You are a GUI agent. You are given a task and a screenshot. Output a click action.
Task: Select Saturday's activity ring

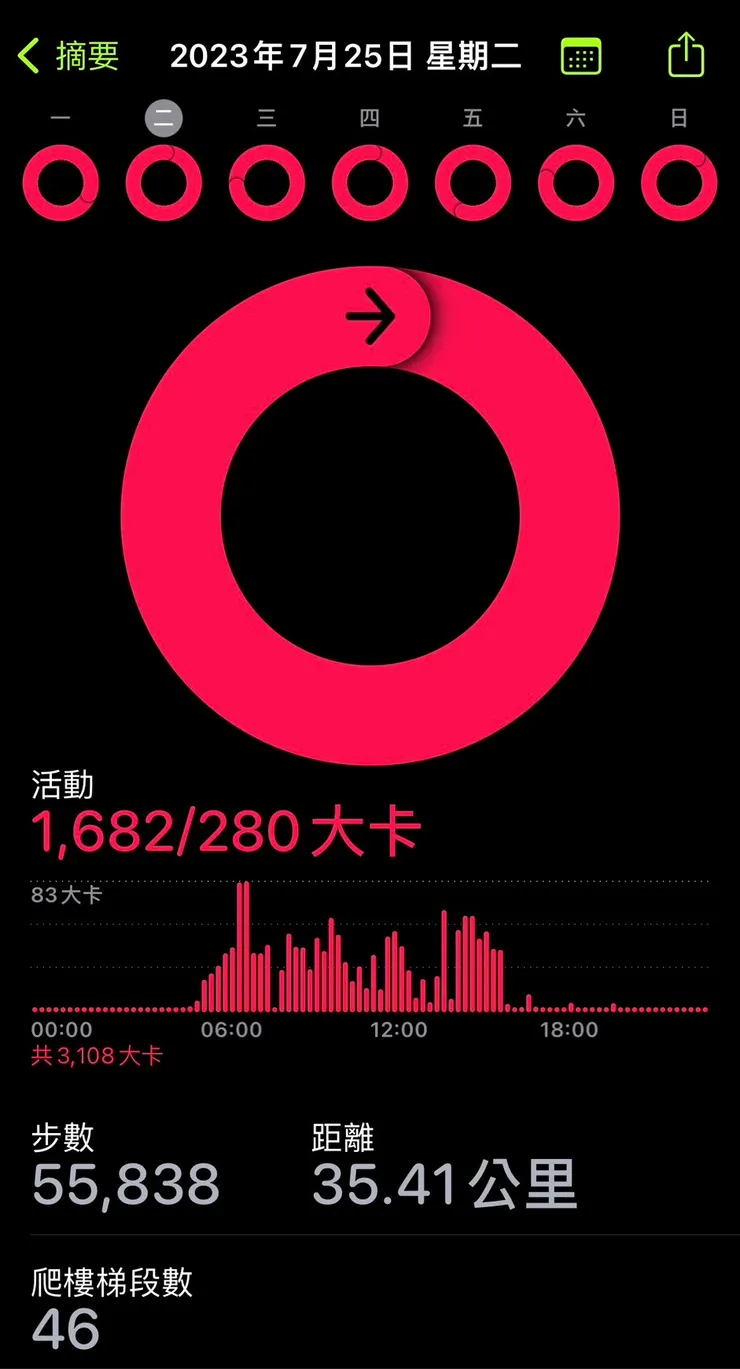click(x=576, y=182)
